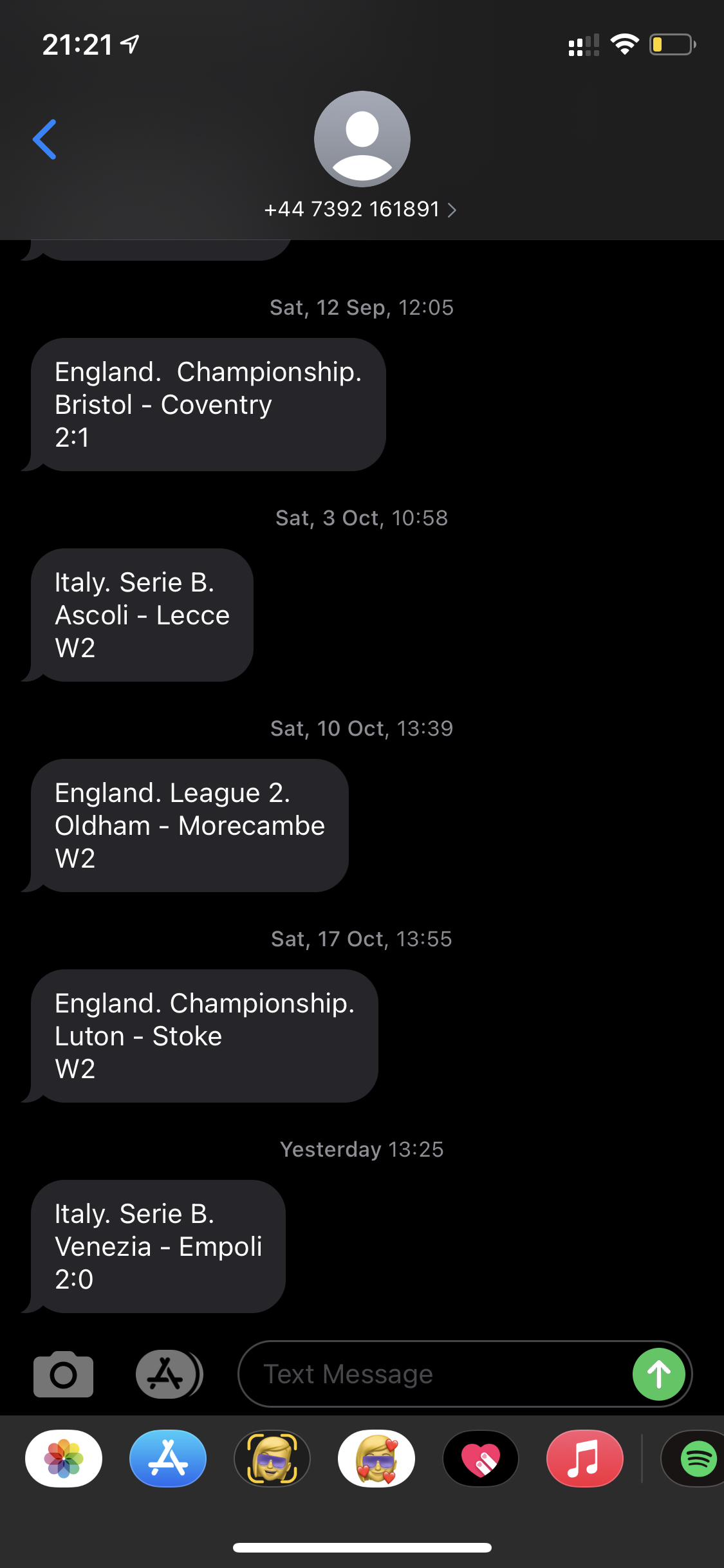Open Digital Touch heart app
724x1568 pixels.
(x=481, y=1459)
